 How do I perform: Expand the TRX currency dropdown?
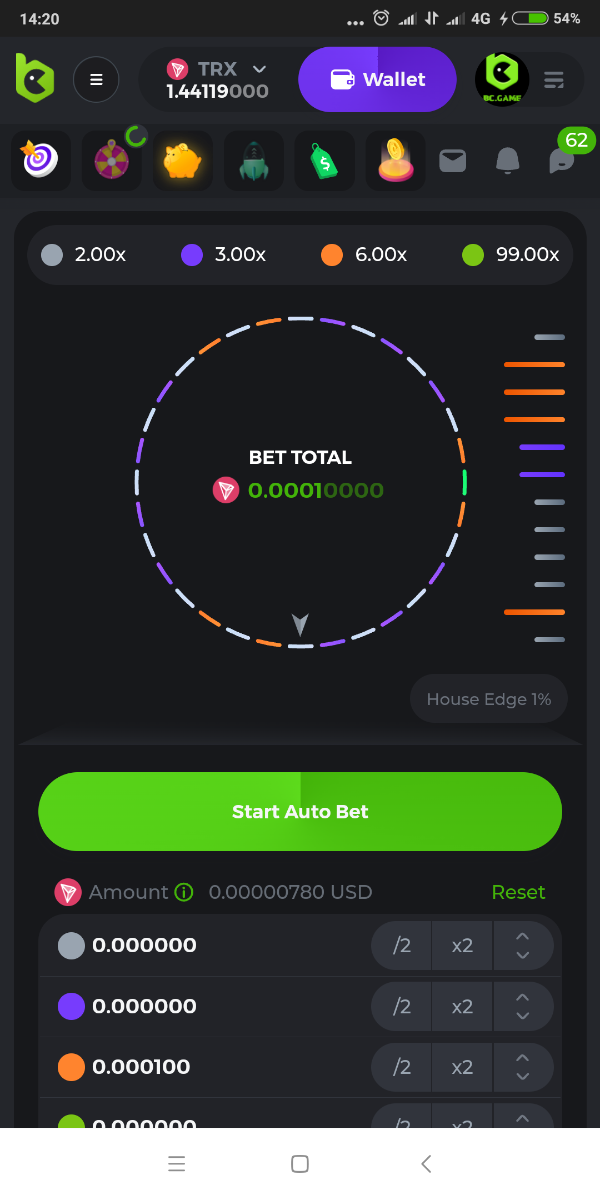[259, 69]
